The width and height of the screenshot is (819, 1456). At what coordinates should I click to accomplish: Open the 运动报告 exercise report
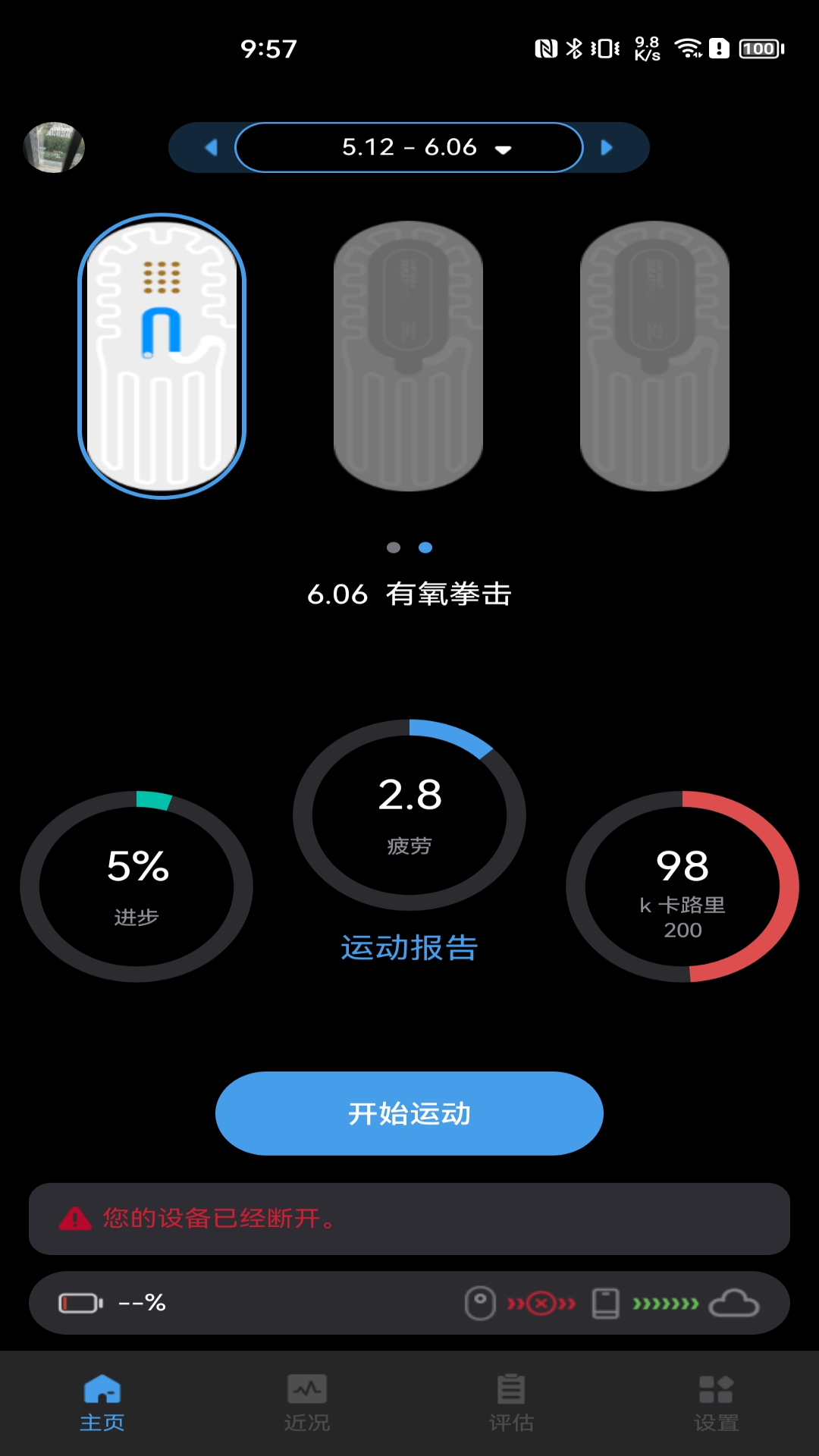409,948
